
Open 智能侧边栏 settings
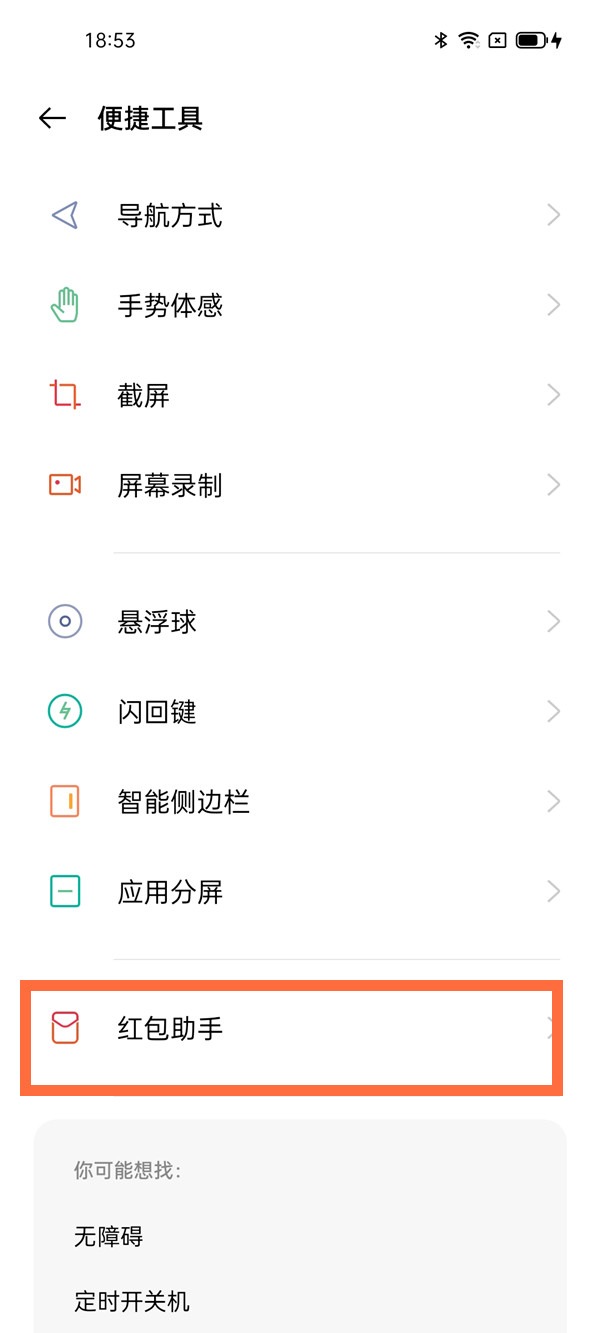click(x=300, y=801)
